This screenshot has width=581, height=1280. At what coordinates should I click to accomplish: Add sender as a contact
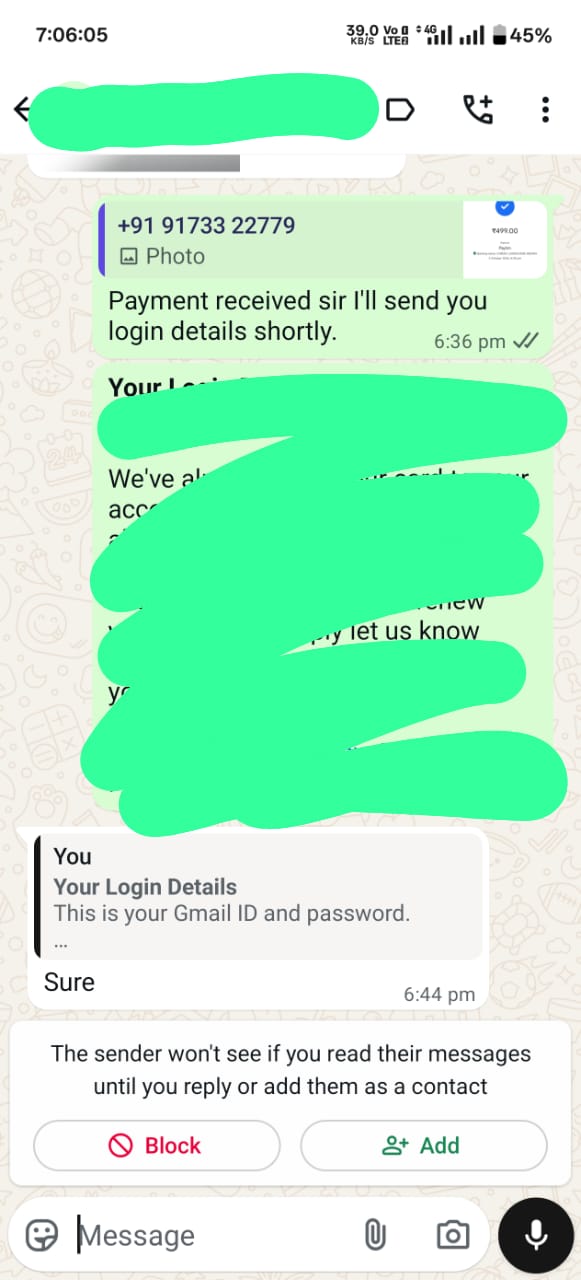[x=423, y=1145]
